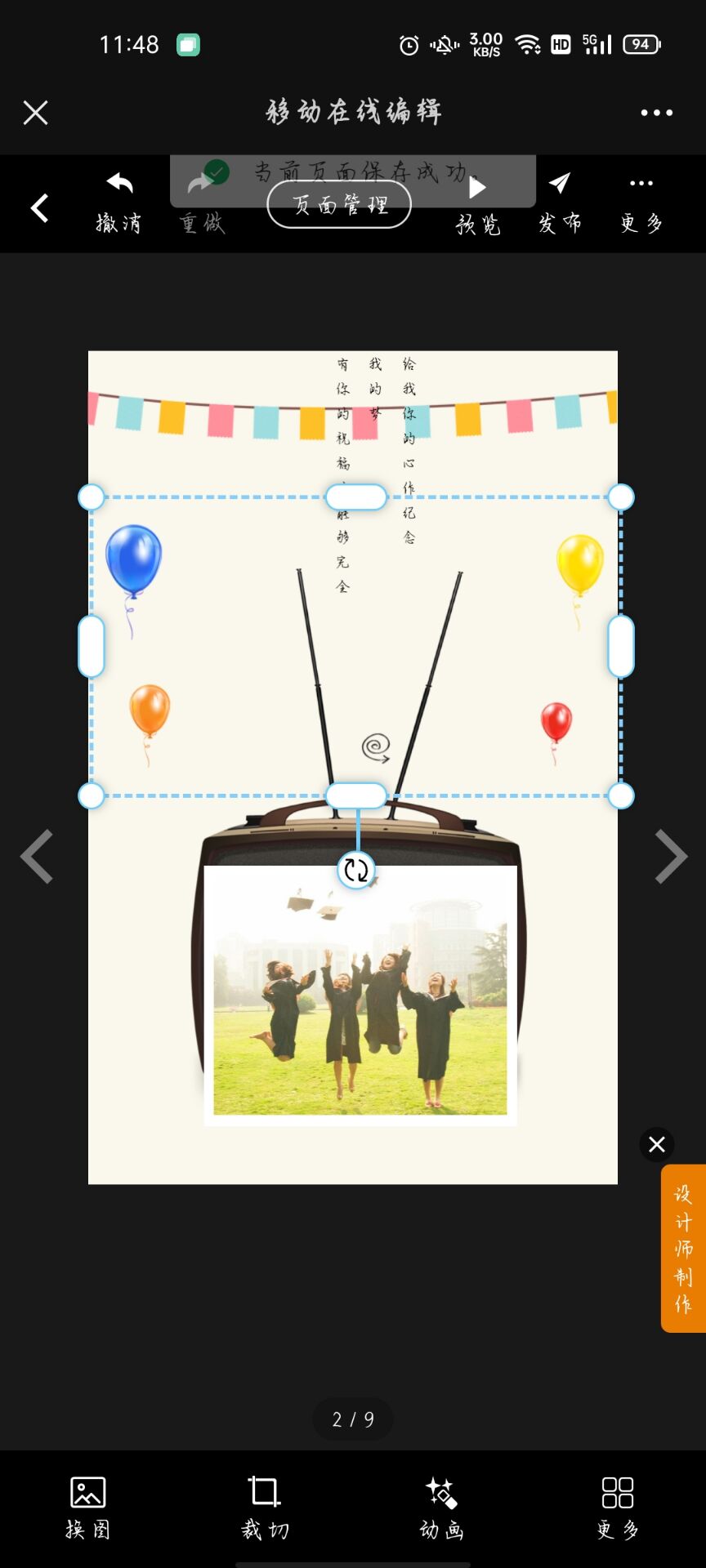Close the mobile online editor
The height and width of the screenshot is (1568, 706).
tap(35, 113)
